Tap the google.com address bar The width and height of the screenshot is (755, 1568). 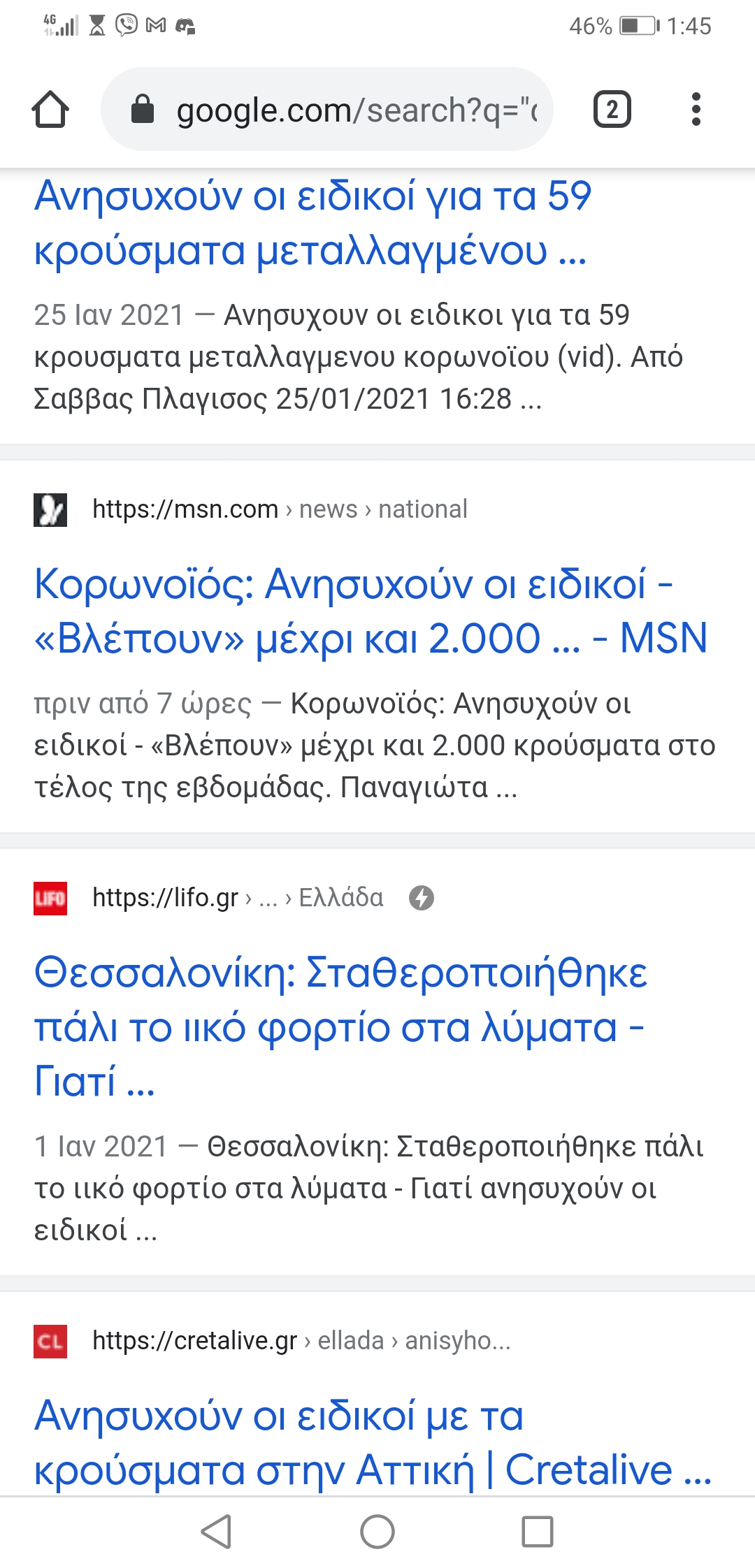click(327, 110)
